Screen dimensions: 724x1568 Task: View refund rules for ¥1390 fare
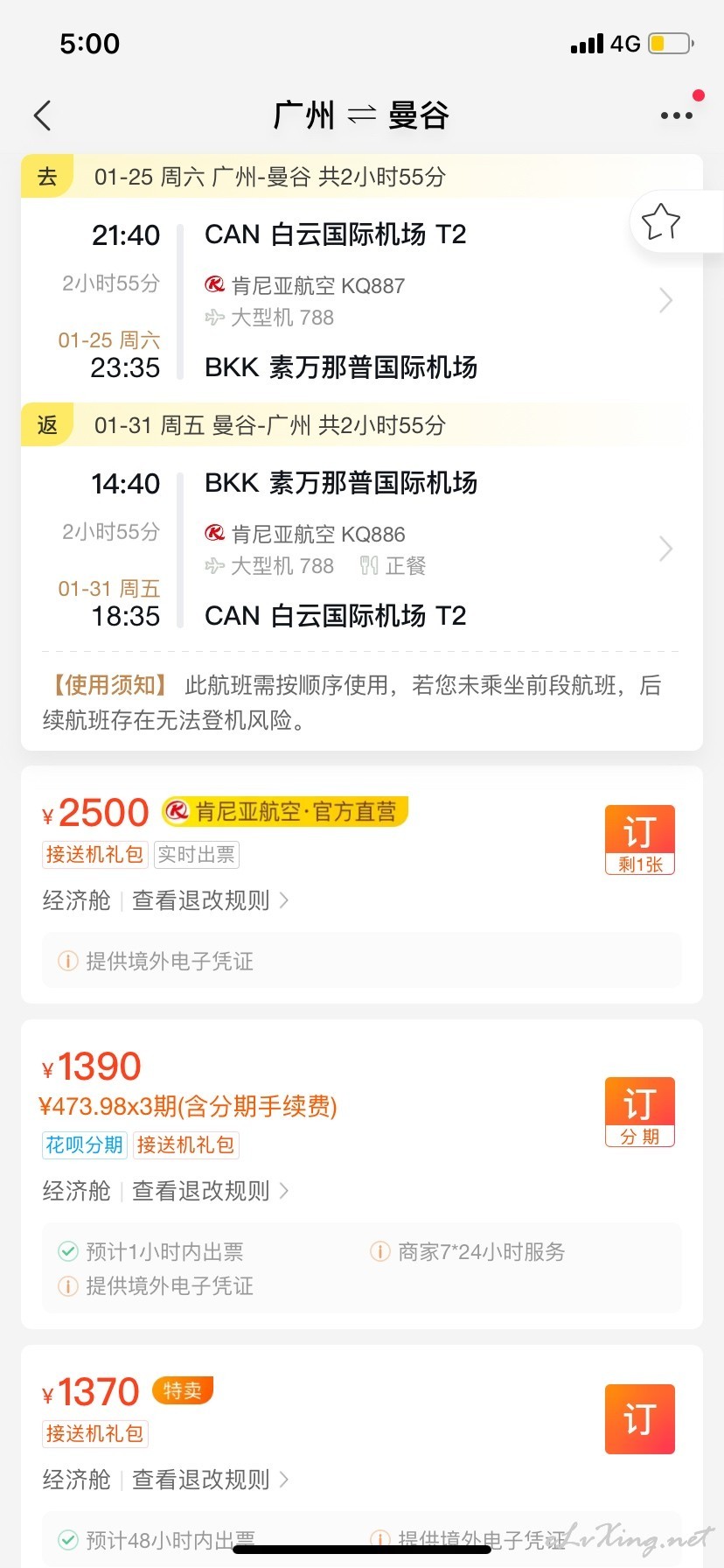click(x=211, y=1191)
